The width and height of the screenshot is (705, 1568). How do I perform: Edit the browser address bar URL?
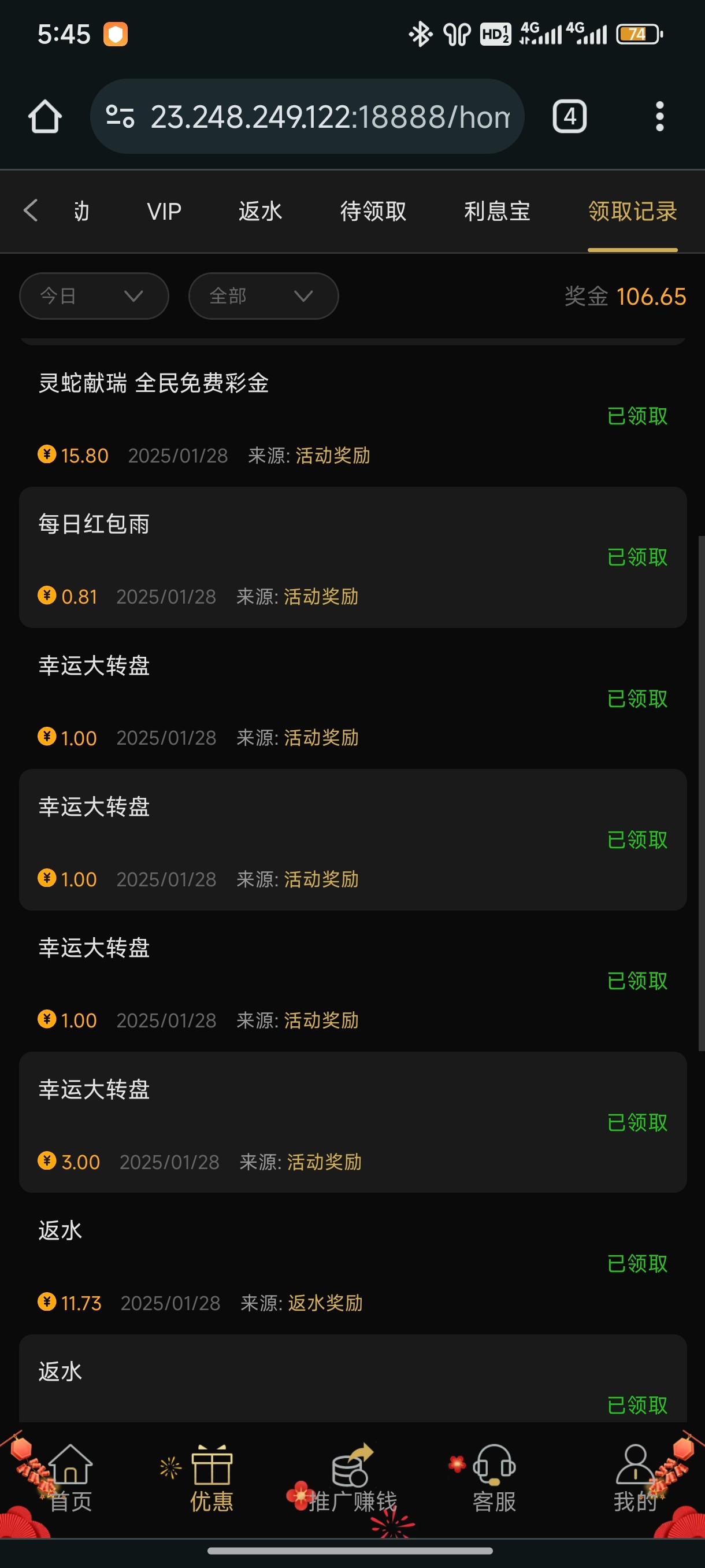[x=328, y=116]
